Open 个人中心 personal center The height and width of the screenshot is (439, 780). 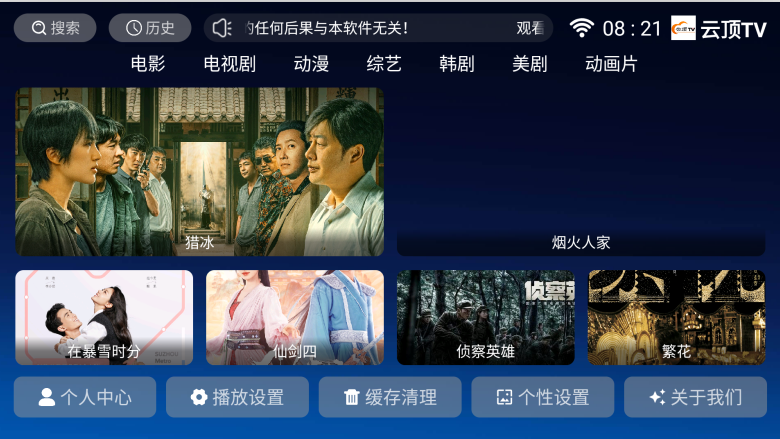[85, 397]
